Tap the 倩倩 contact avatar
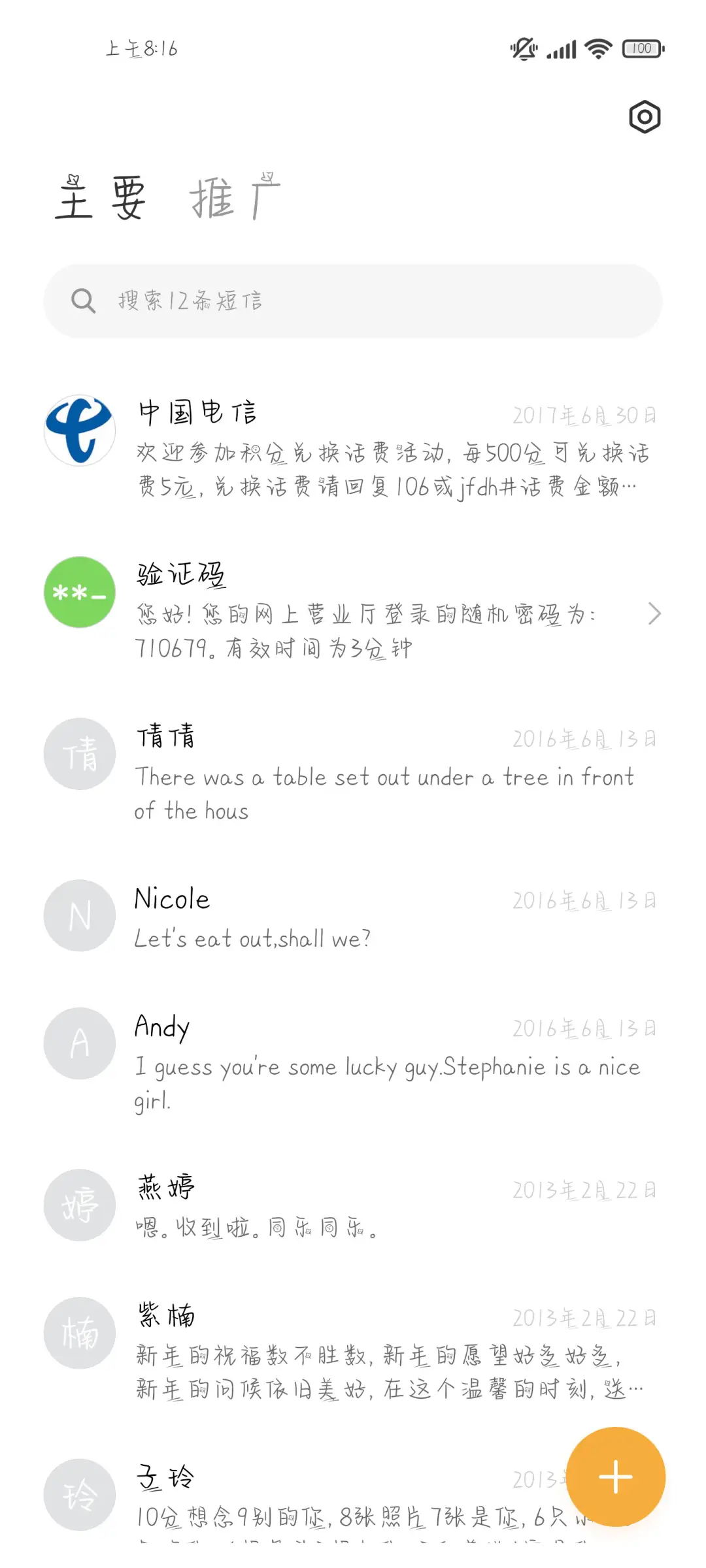This screenshot has height=1568, width=706. click(79, 753)
